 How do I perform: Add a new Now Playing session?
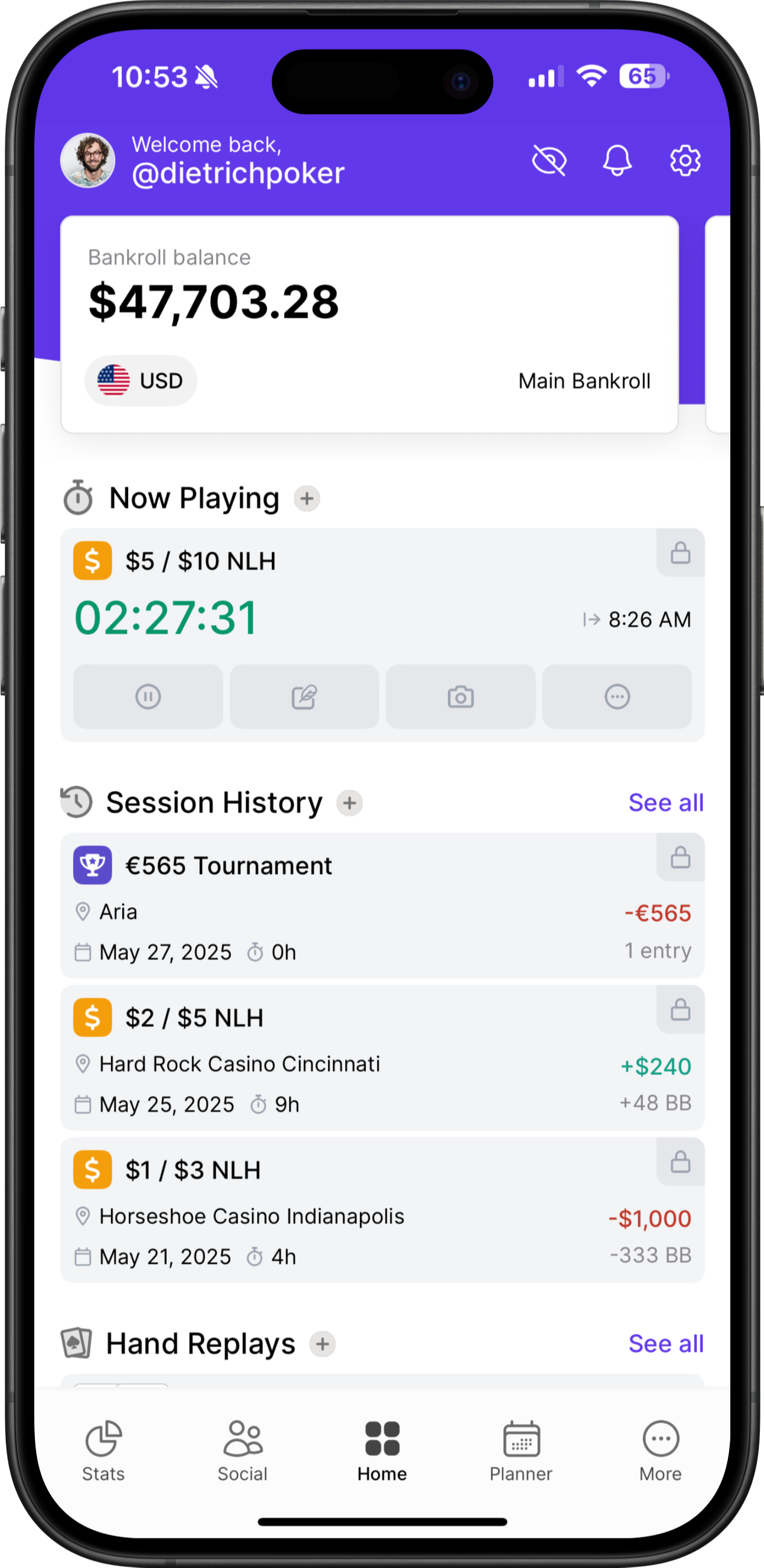[307, 498]
